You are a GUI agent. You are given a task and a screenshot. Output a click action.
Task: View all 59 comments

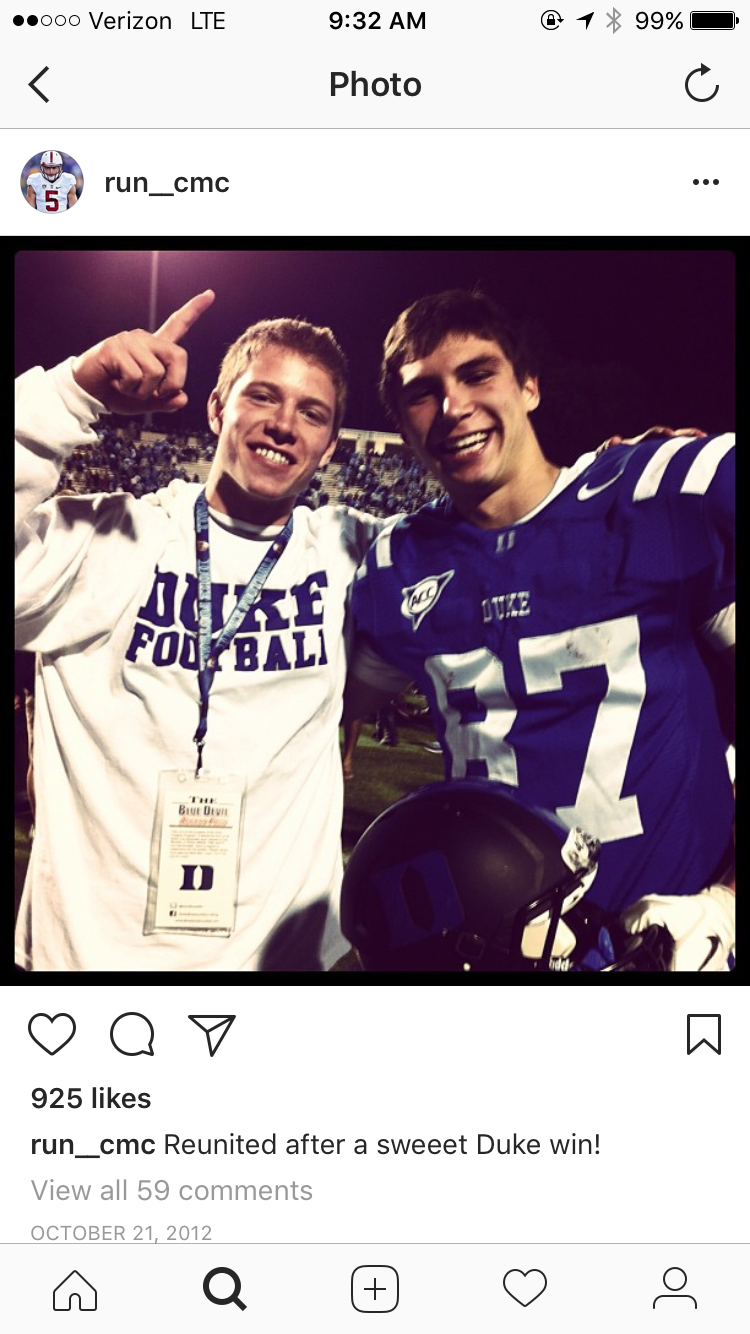(x=172, y=1190)
